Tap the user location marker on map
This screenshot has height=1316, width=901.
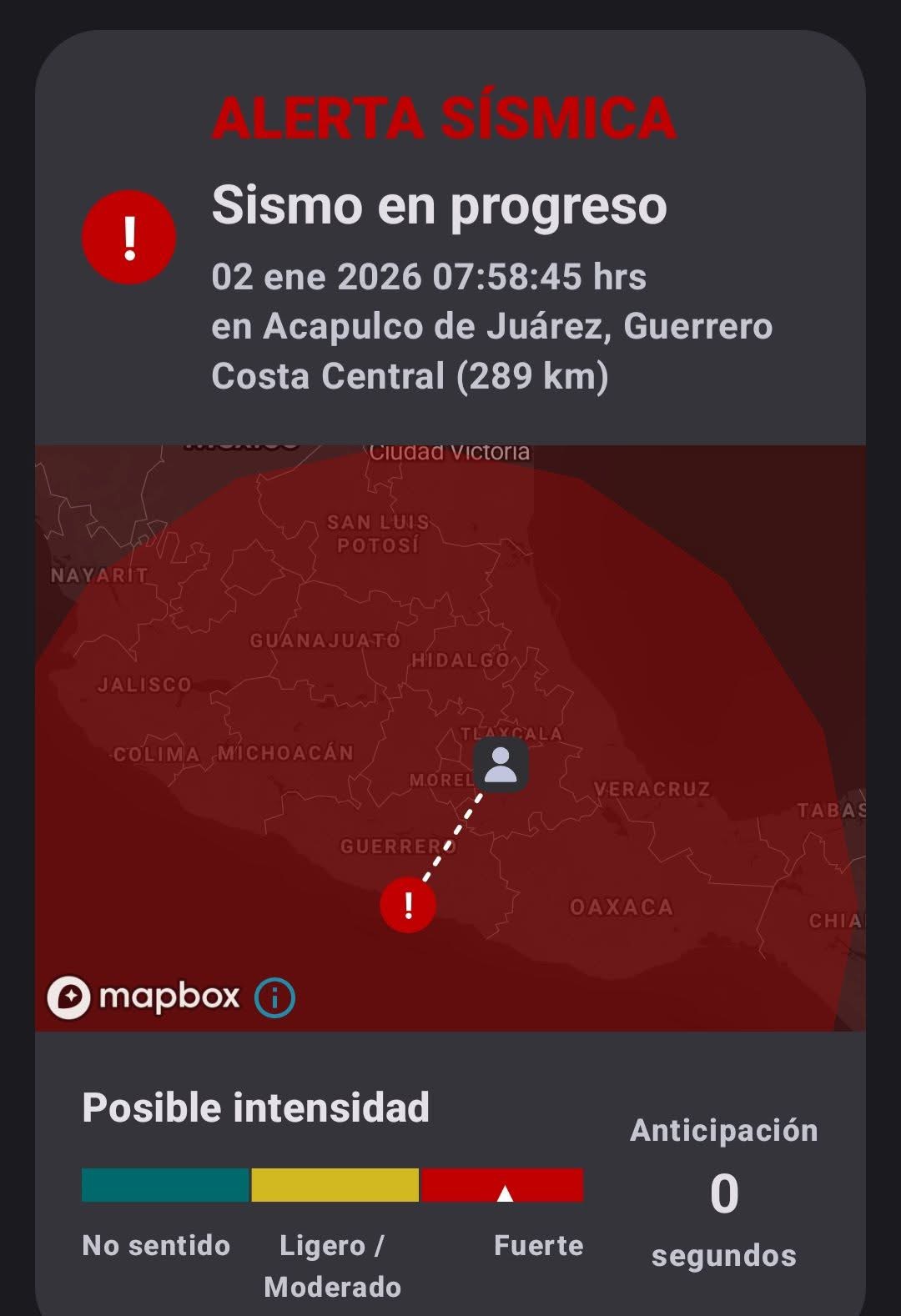(501, 765)
